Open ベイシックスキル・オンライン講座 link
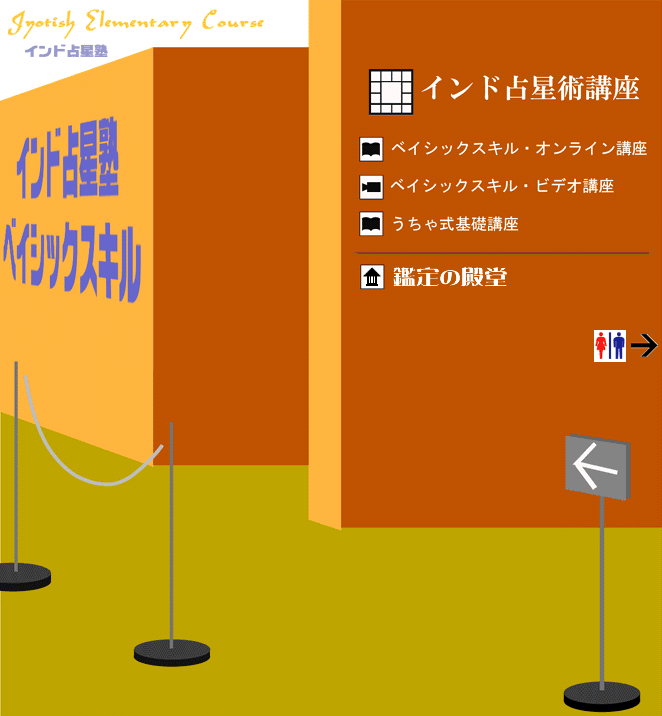 (518, 149)
